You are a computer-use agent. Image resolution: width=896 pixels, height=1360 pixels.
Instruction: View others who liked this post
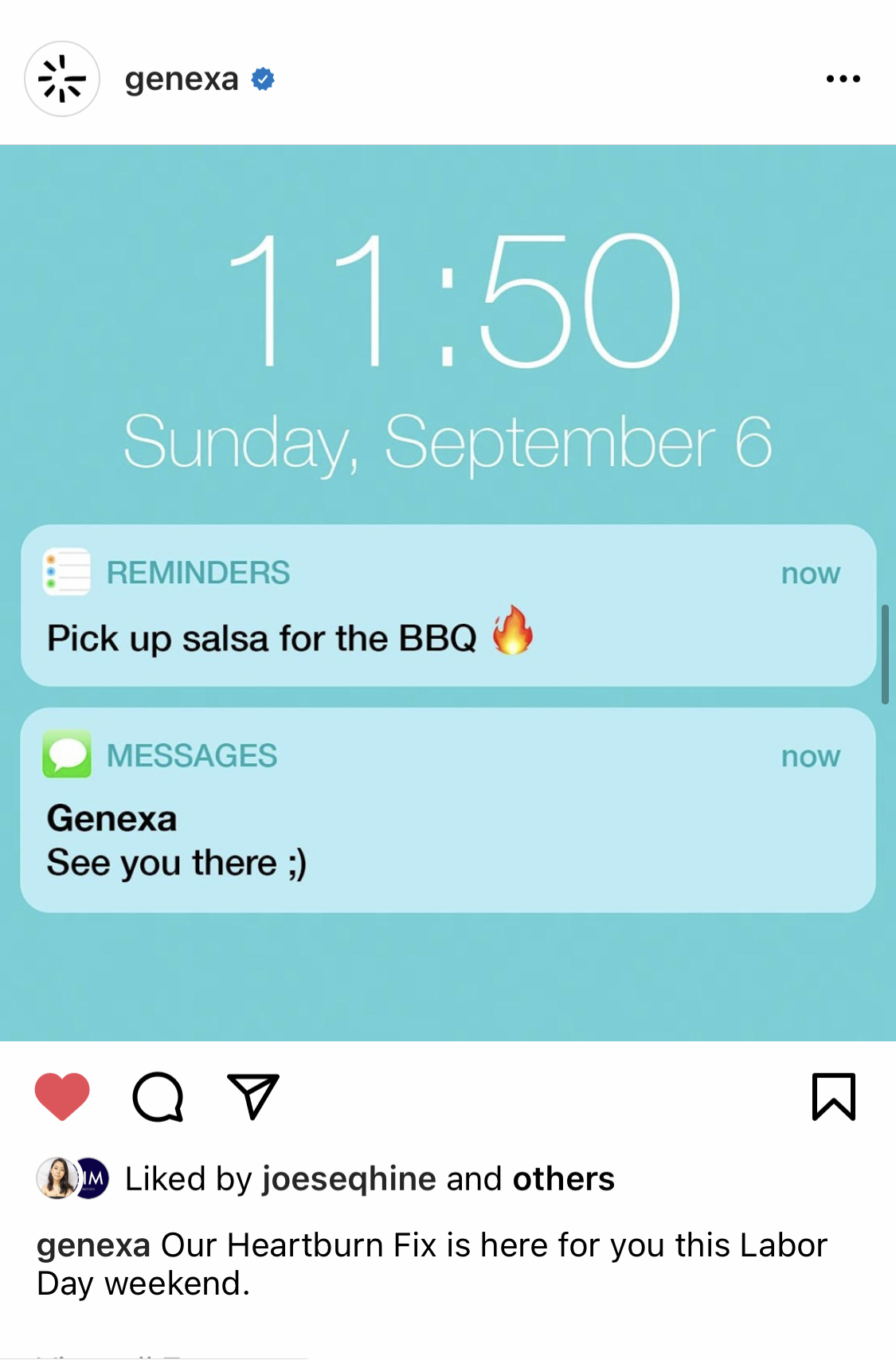(563, 1179)
